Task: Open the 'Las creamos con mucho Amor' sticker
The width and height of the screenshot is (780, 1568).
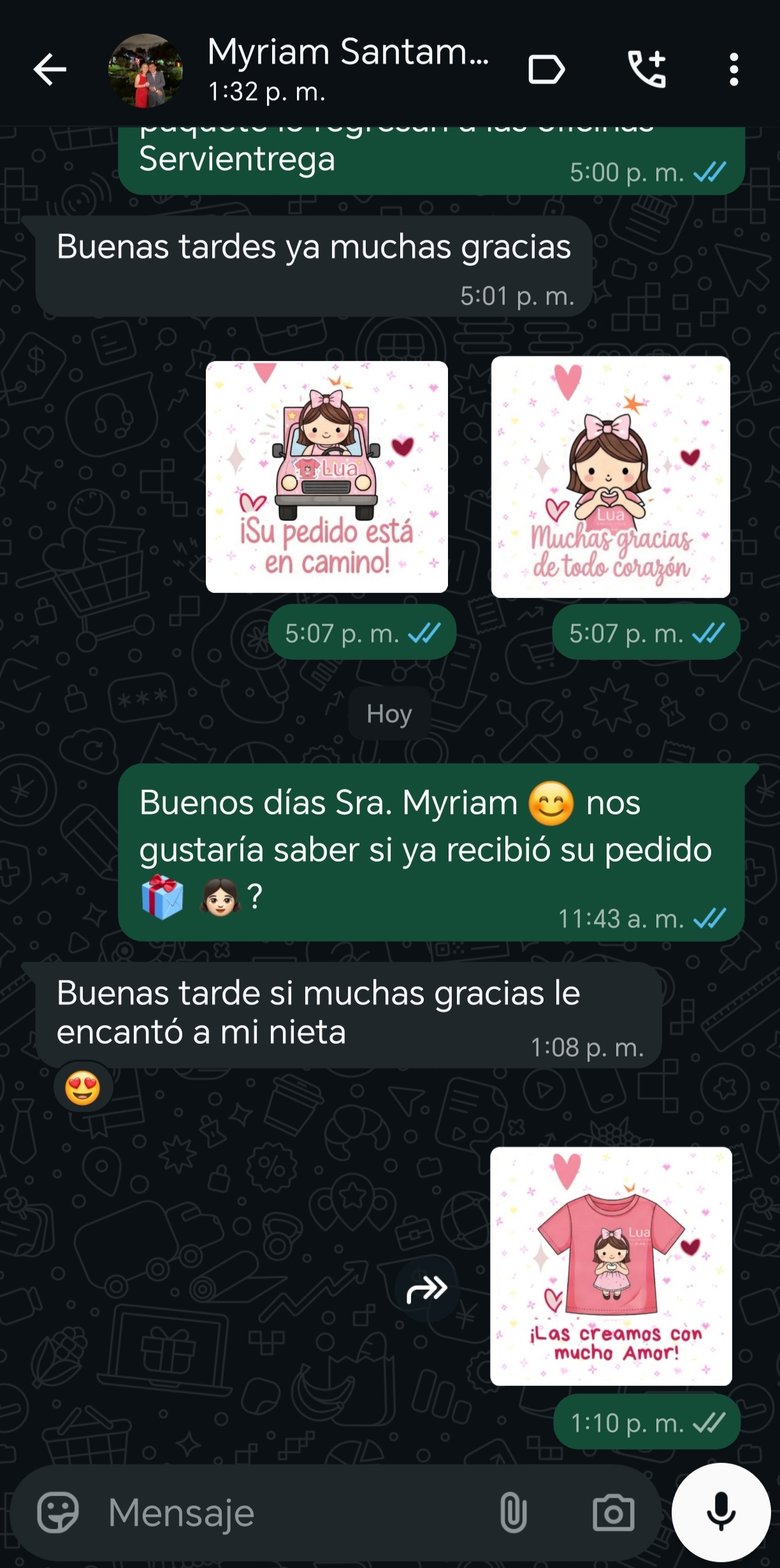Action: coord(610,1265)
